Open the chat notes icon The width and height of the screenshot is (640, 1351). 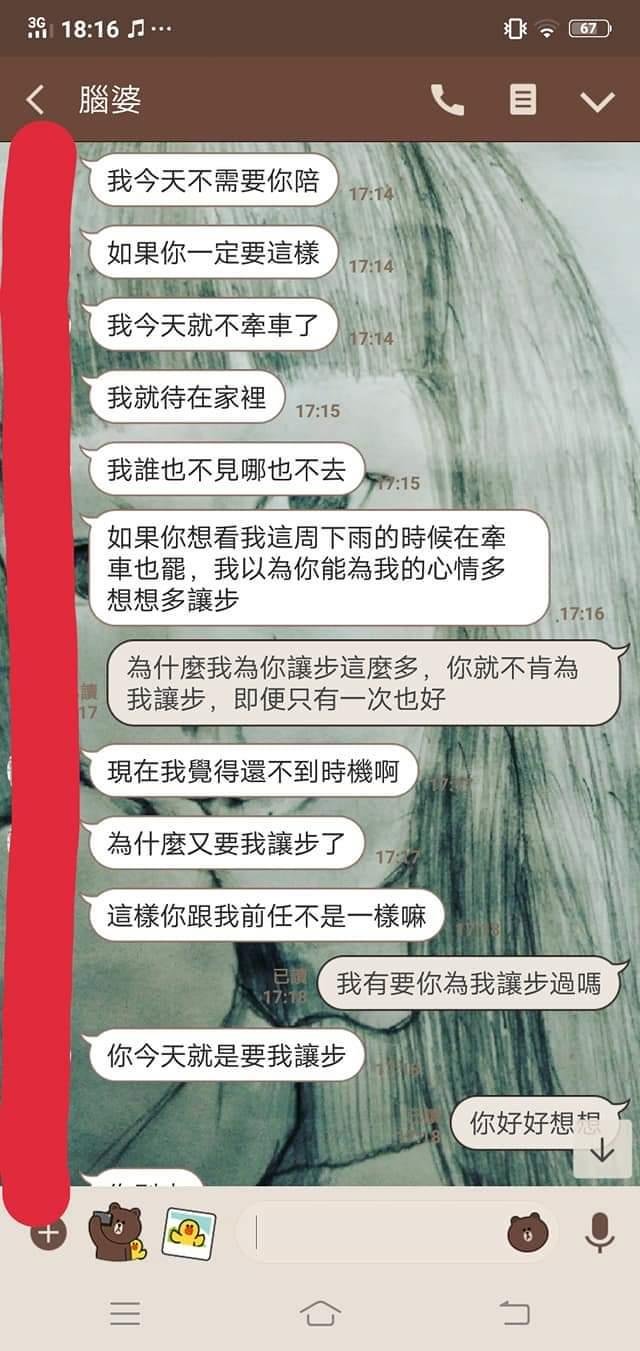523,100
